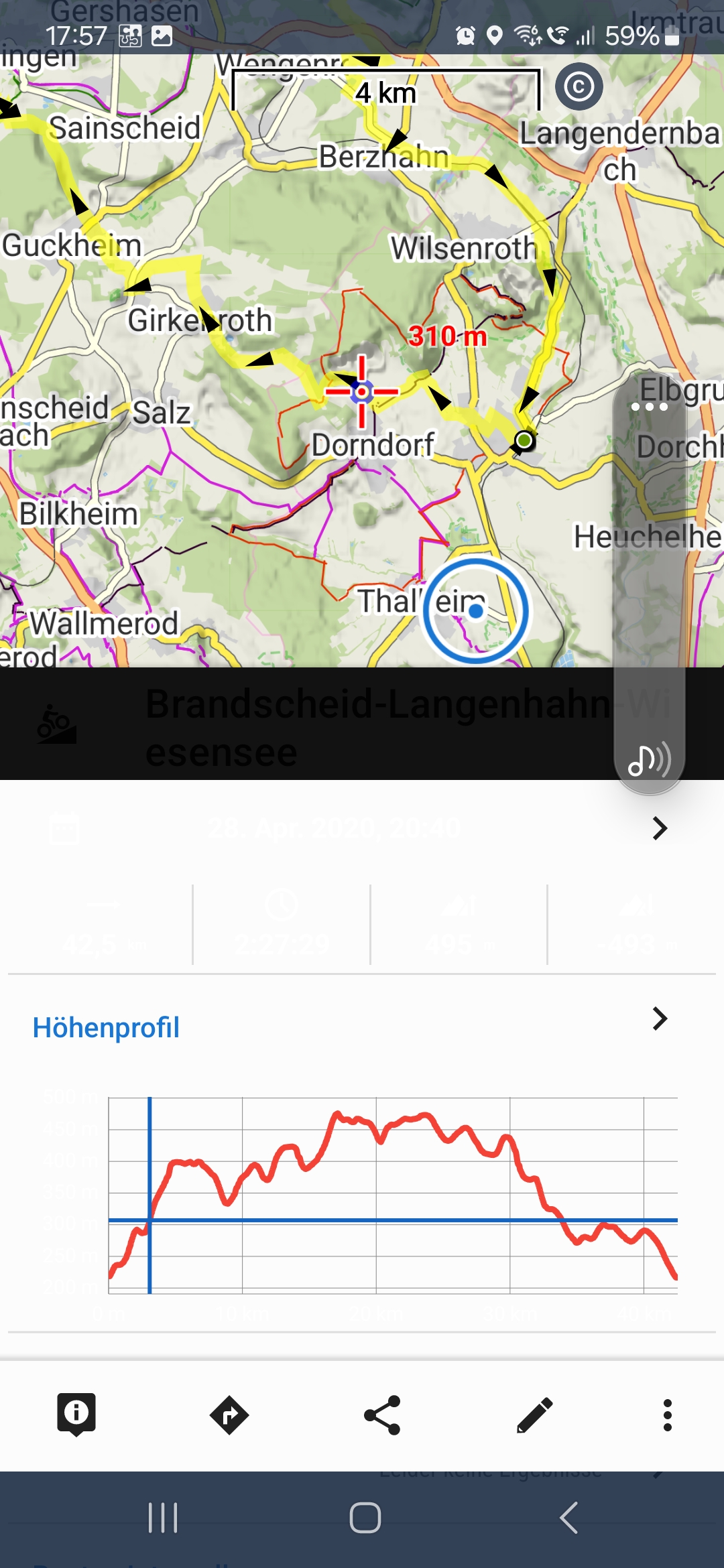This screenshot has width=724, height=1568.
Task: Go back using the system back button
Action: pyautogui.click(x=568, y=1518)
